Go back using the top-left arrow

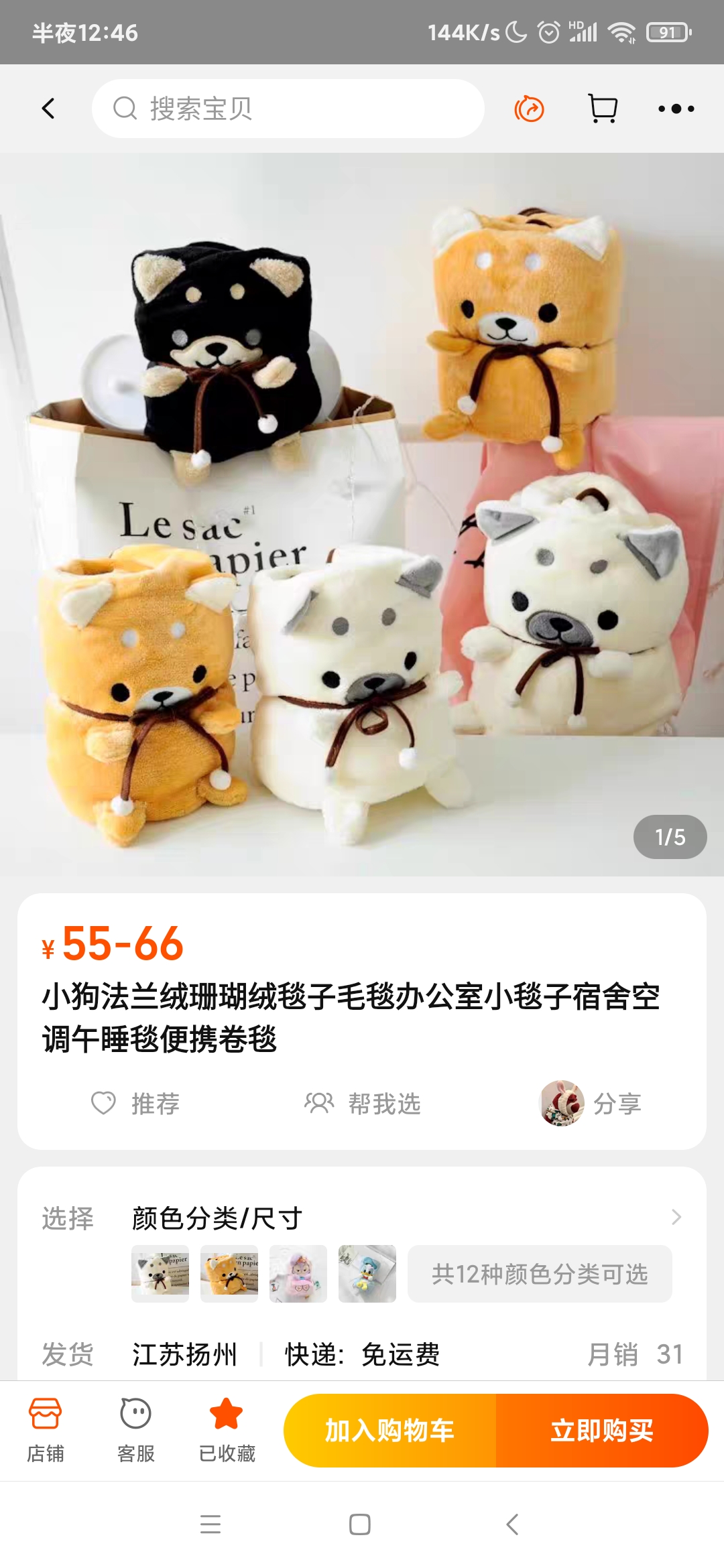[x=48, y=109]
